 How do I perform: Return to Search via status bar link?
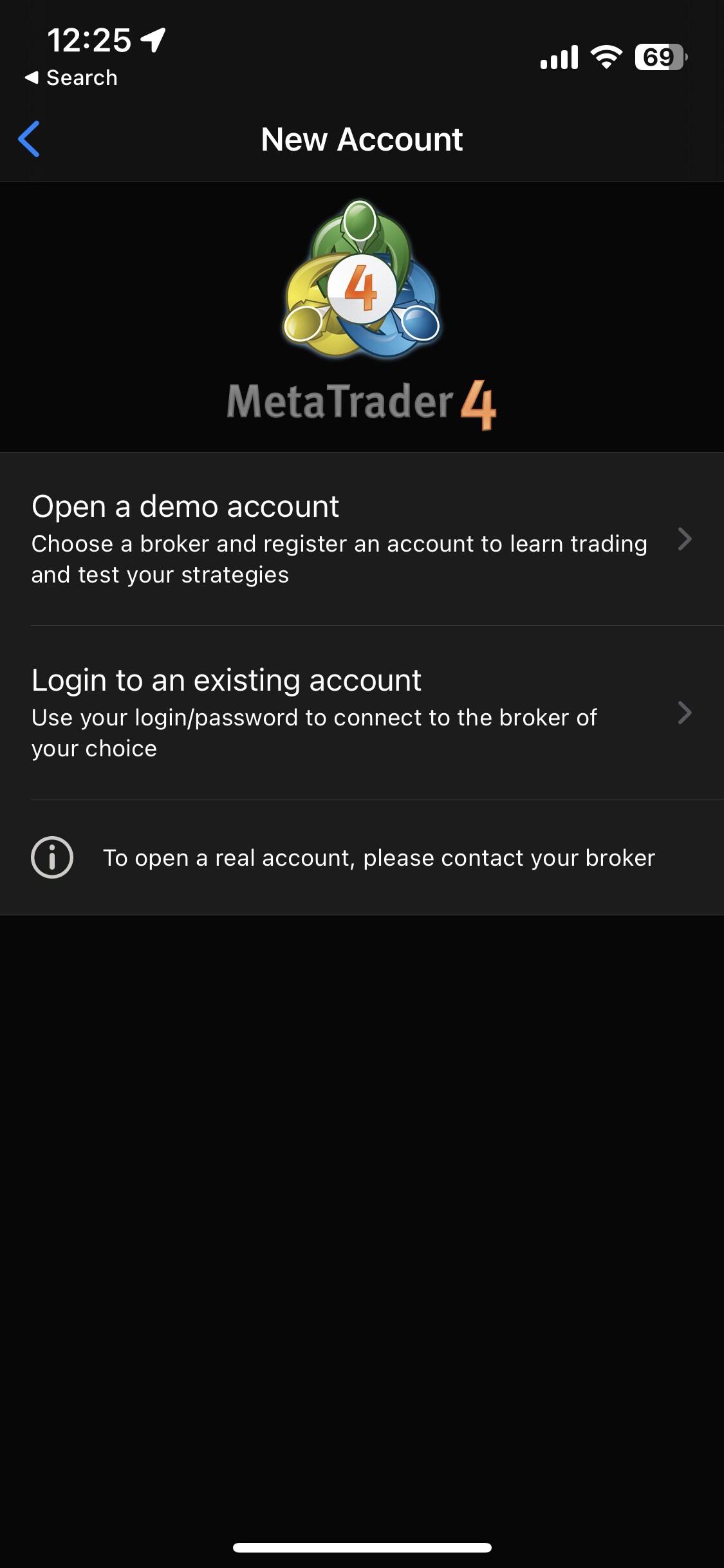(x=71, y=78)
